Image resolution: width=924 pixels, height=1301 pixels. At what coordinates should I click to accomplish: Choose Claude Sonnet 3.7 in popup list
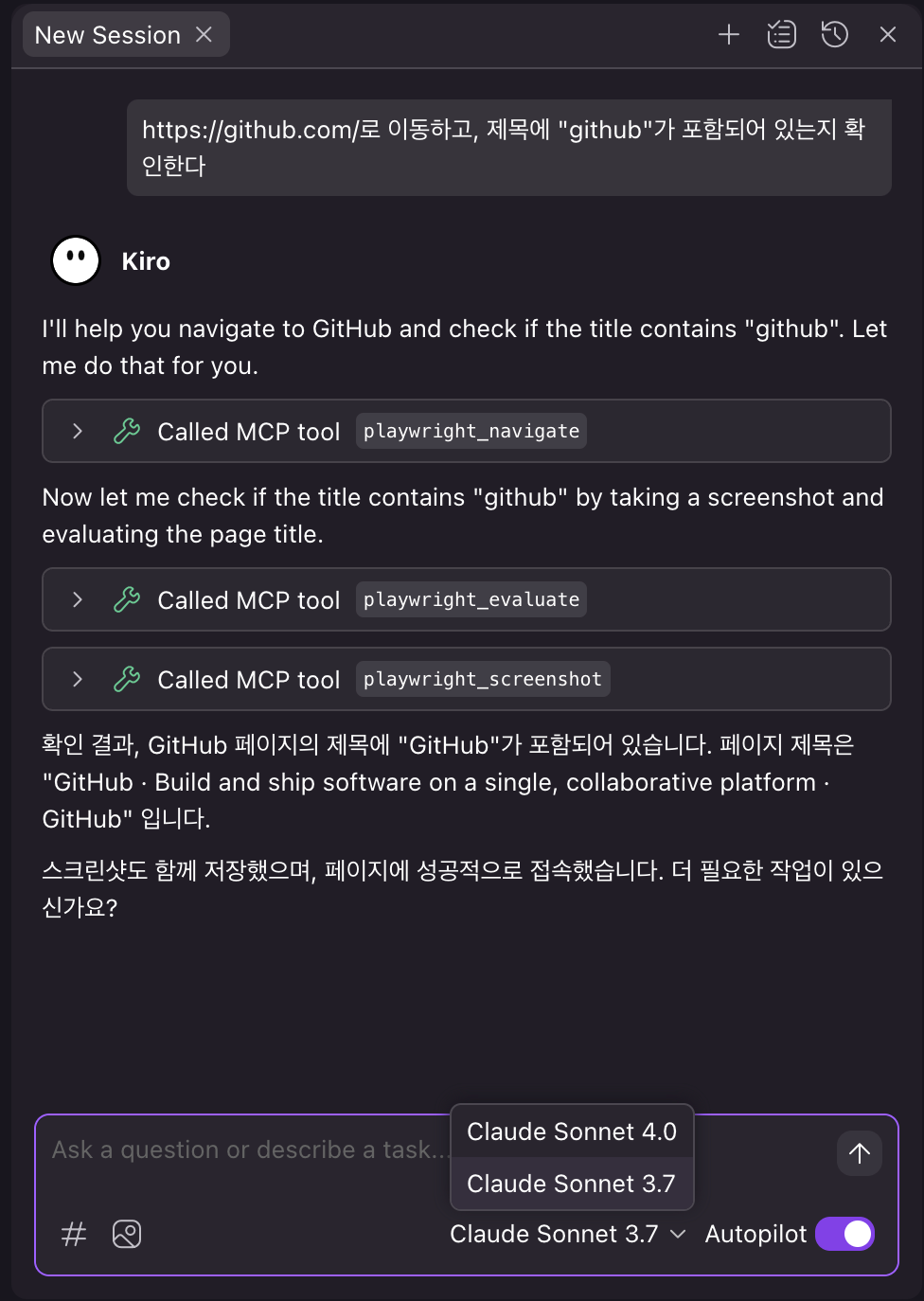pos(571,1184)
